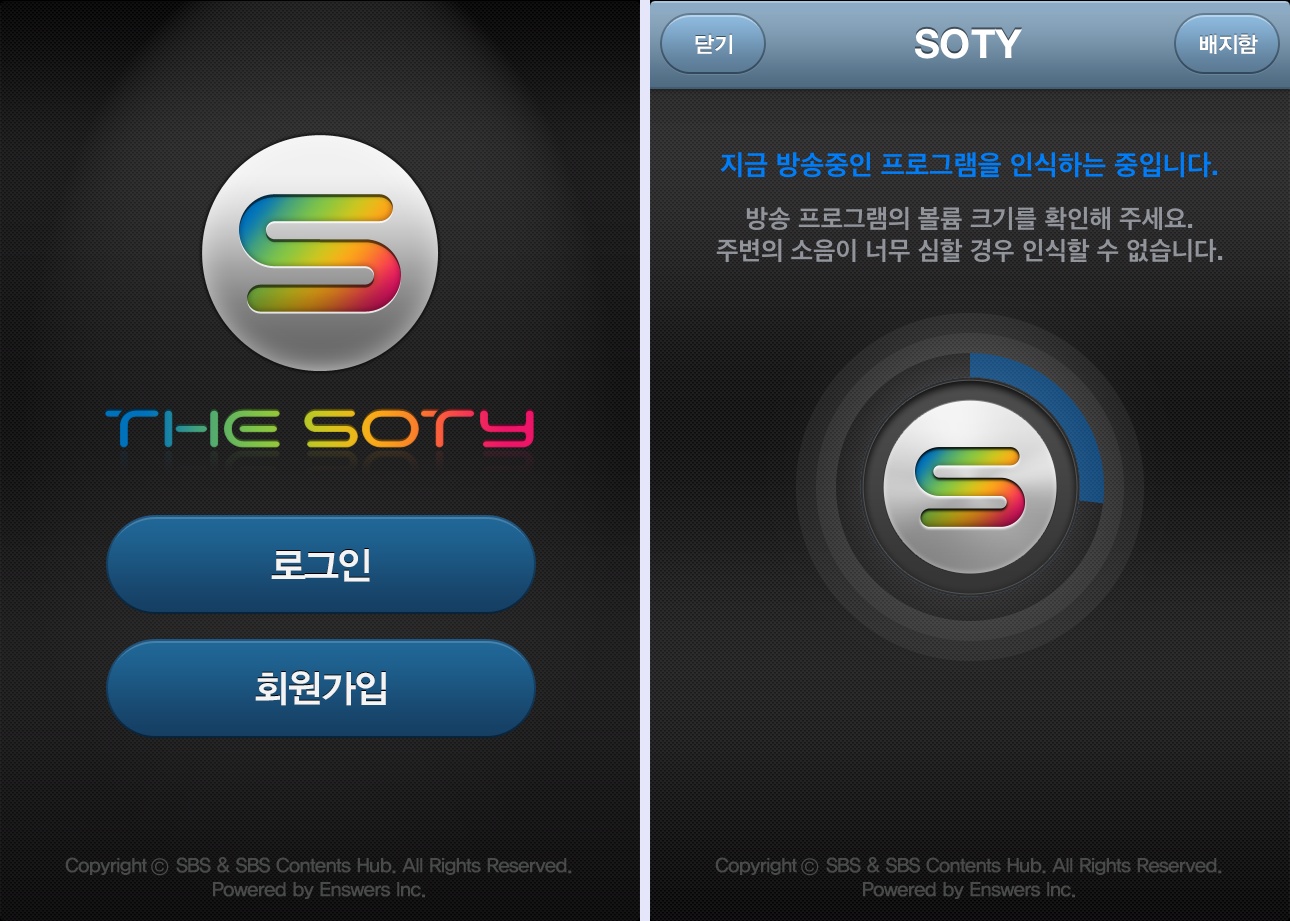Close the recognition screen with 닫기

point(713,45)
